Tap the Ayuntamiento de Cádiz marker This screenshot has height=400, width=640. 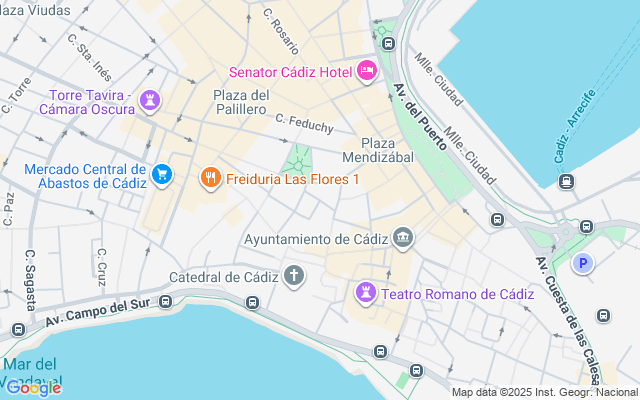404,238
